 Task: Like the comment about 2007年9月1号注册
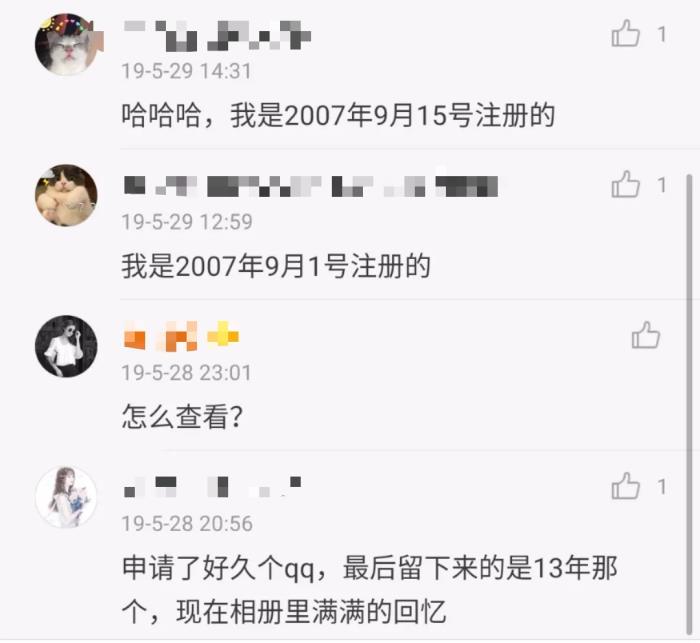(626, 185)
